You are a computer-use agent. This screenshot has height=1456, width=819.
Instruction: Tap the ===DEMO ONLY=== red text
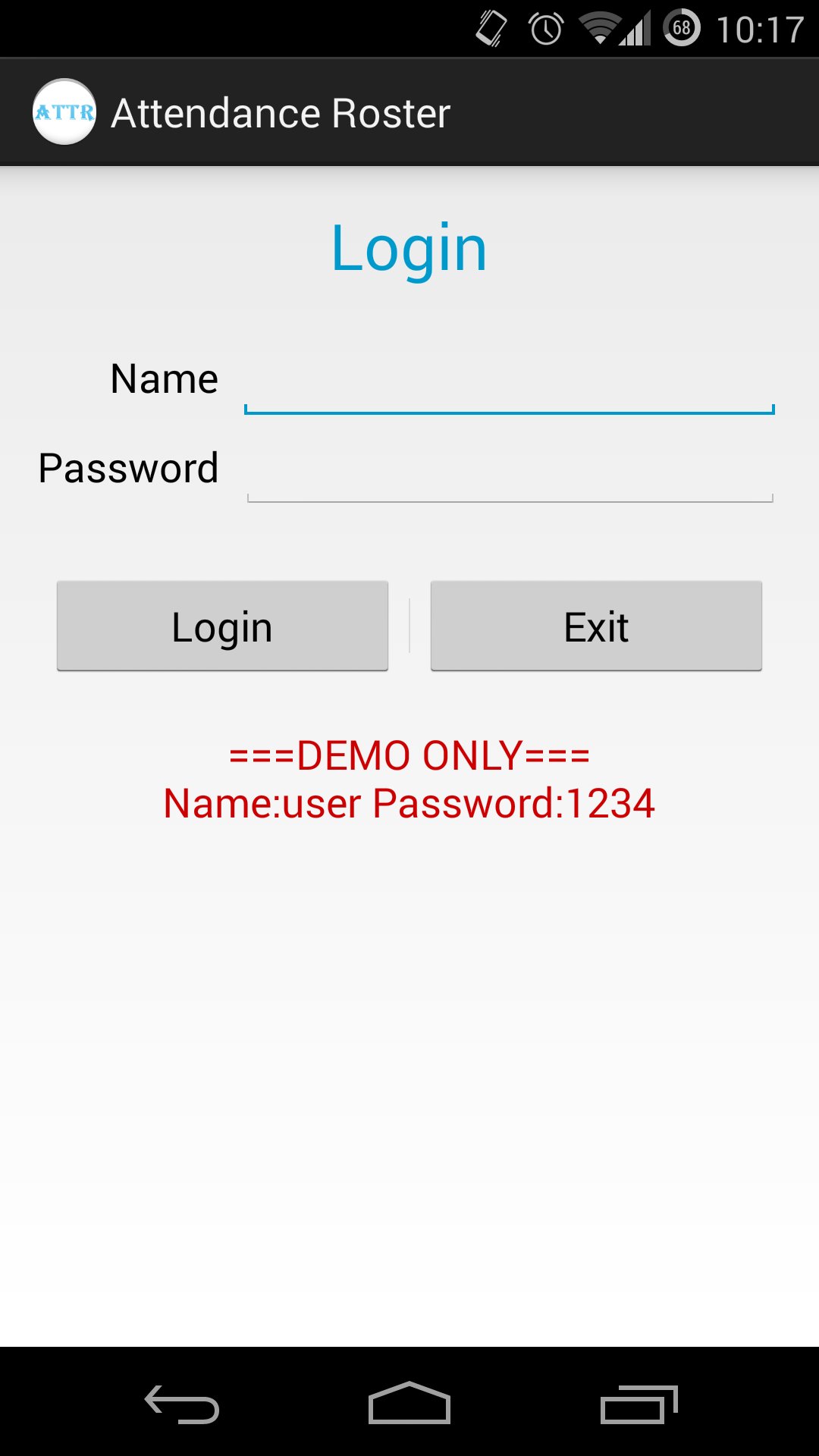pyautogui.click(x=409, y=755)
